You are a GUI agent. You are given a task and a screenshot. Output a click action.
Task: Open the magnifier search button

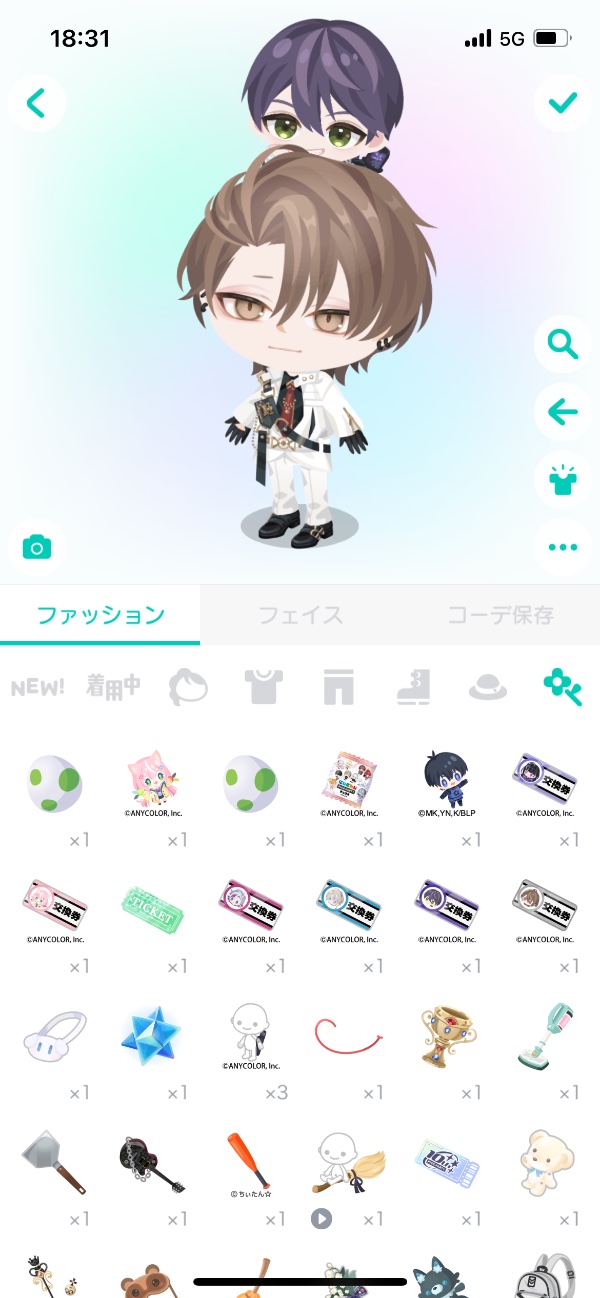563,345
